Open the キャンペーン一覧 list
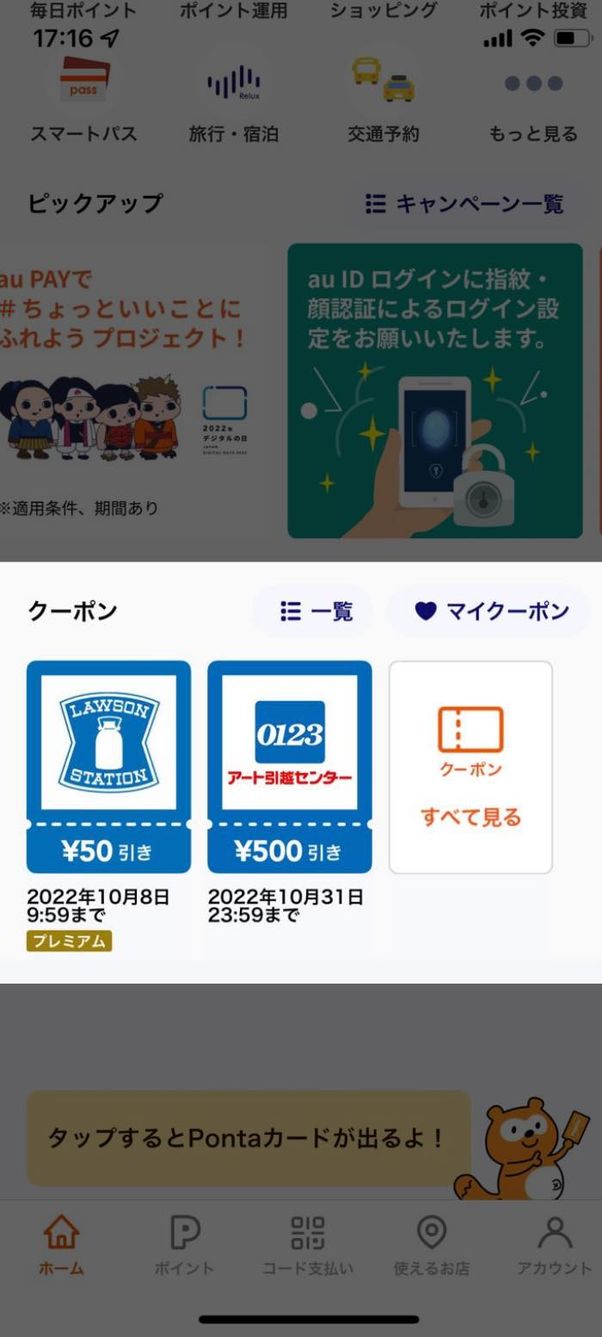Screen dimensions: 602x1337 464,204
